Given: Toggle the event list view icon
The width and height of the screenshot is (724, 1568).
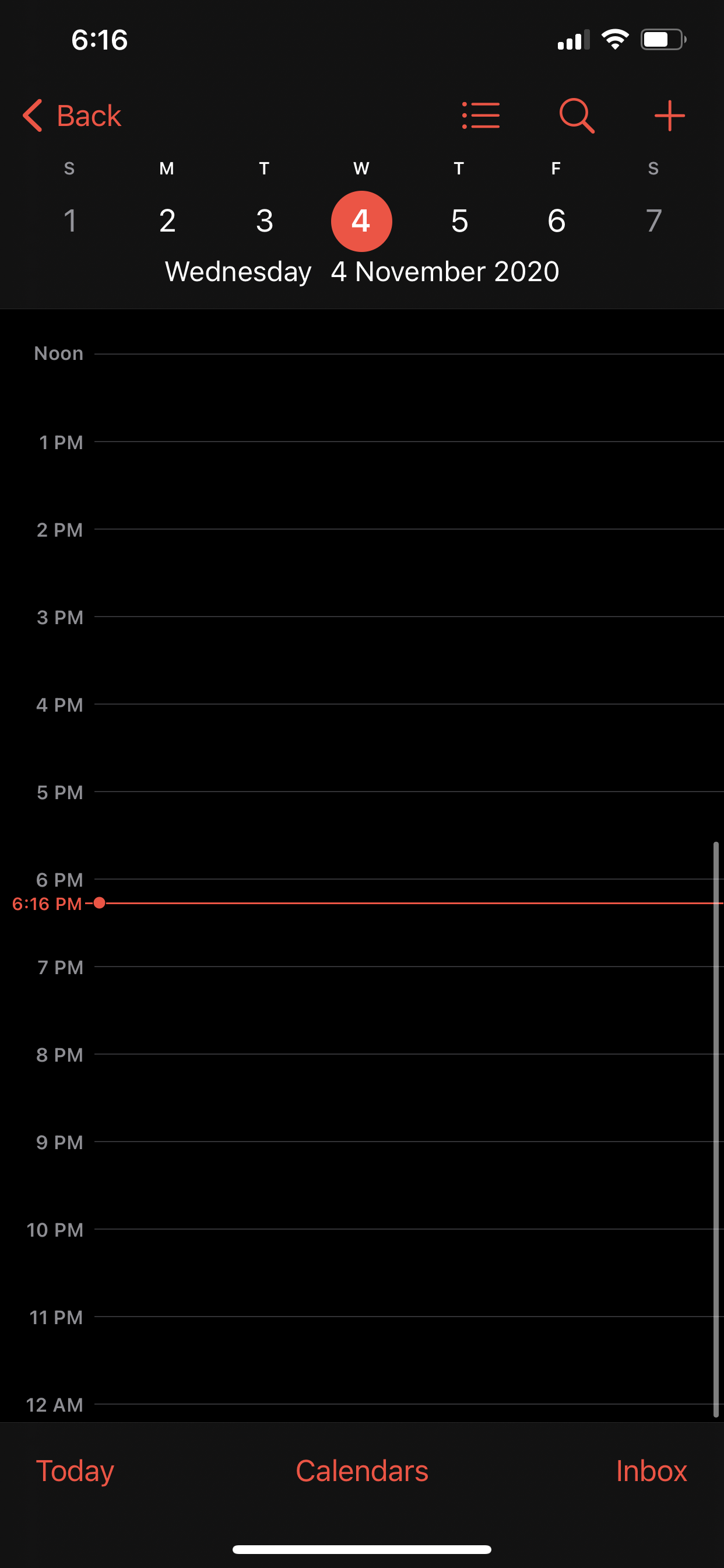Looking at the screenshot, I should (x=481, y=116).
